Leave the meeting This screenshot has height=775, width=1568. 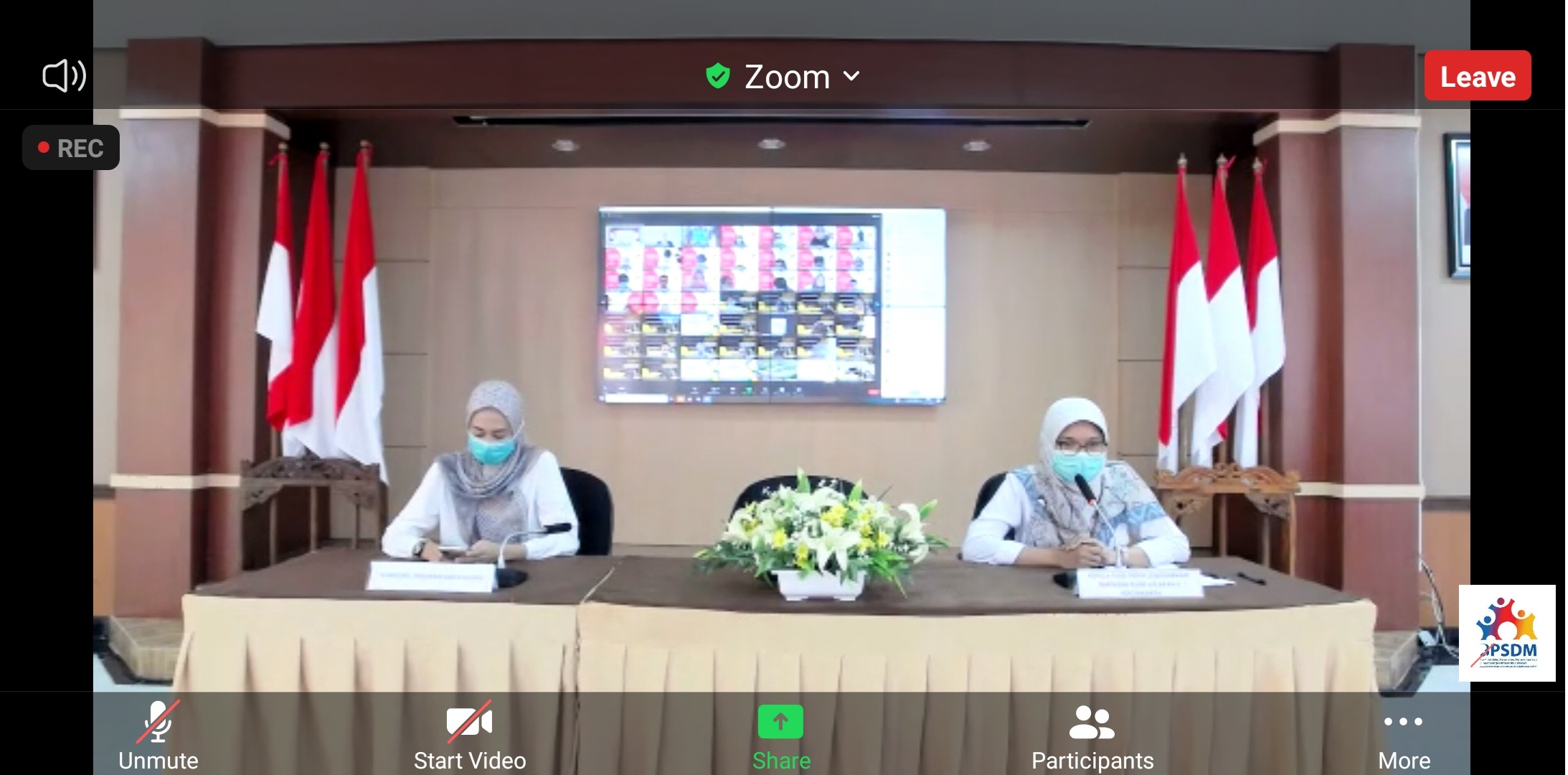1478,76
